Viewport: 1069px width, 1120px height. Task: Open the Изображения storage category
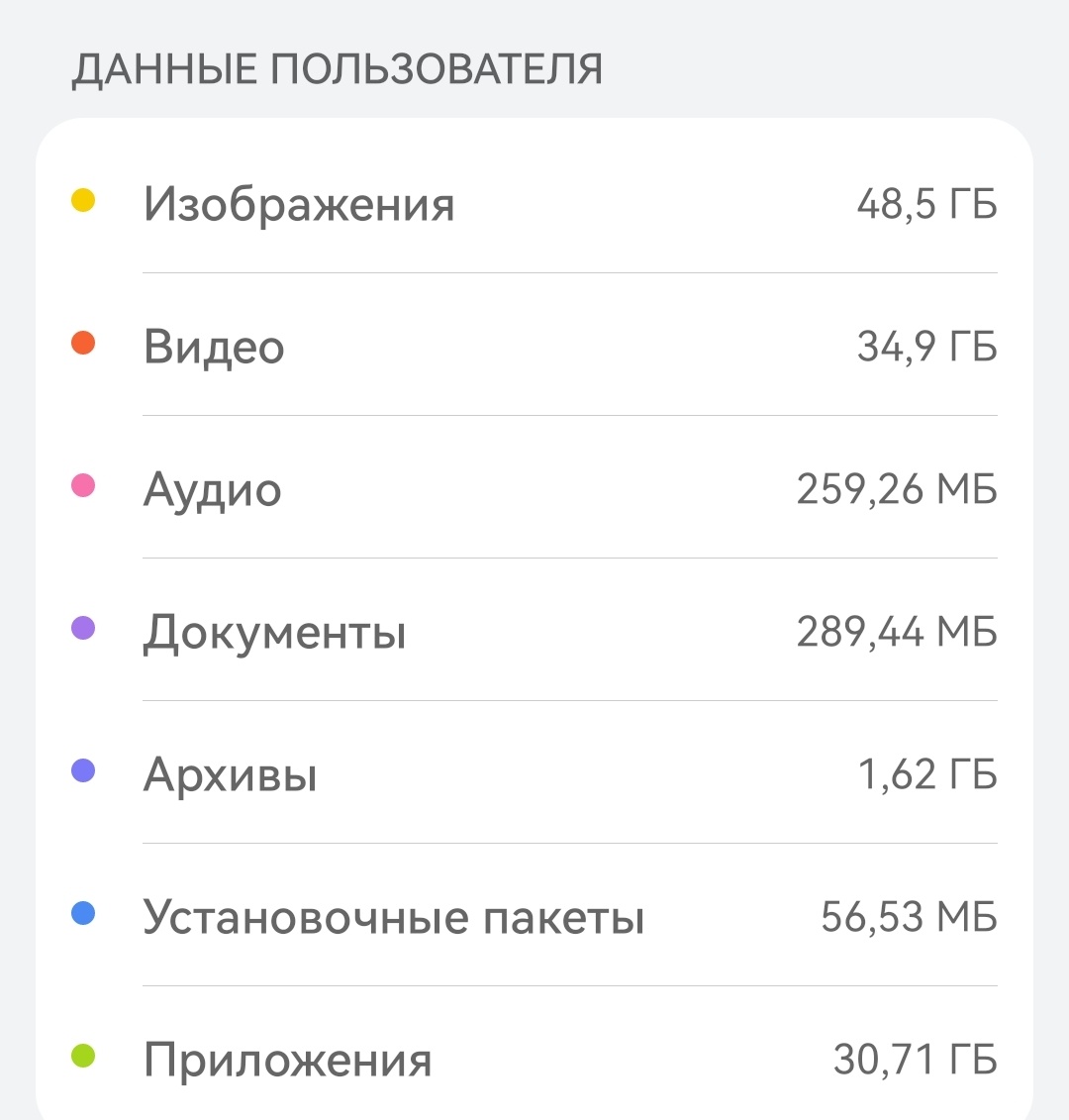pos(300,202)
